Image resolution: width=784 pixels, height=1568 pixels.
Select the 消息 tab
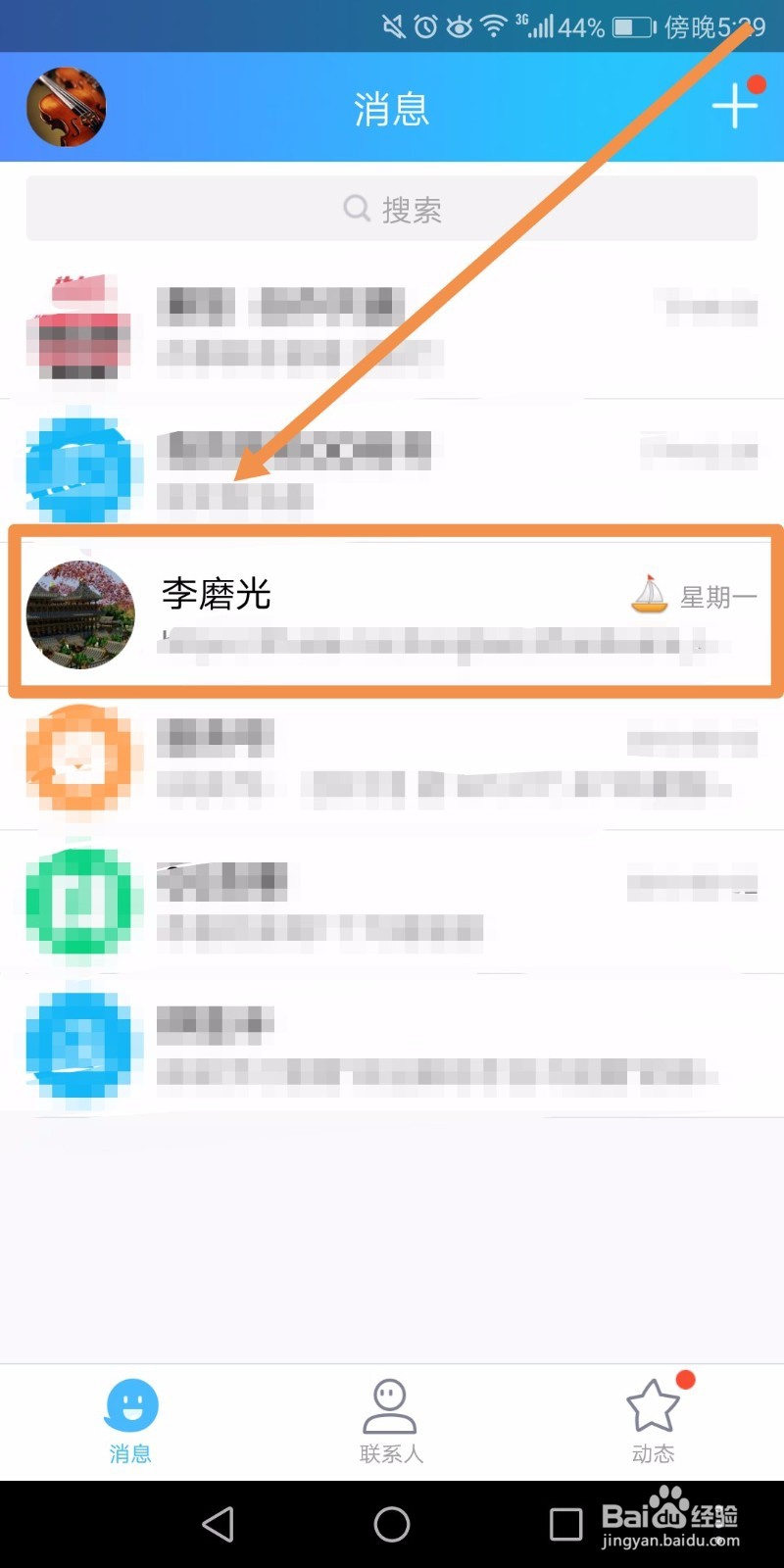(130, 1421)
